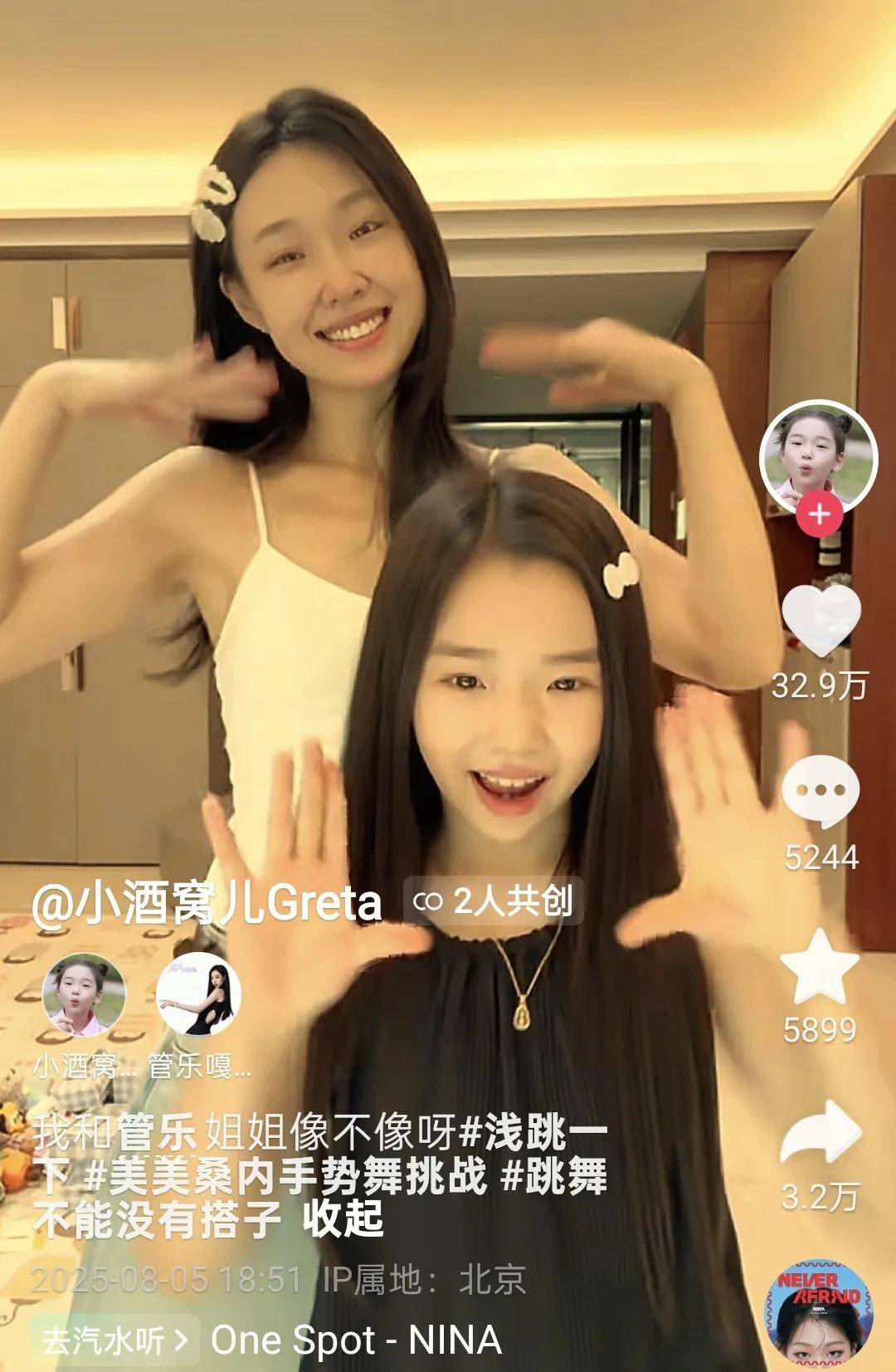Open the @小酒窝儿Greta username
The image size is (896, 1372).
click(x=207, y=903)
